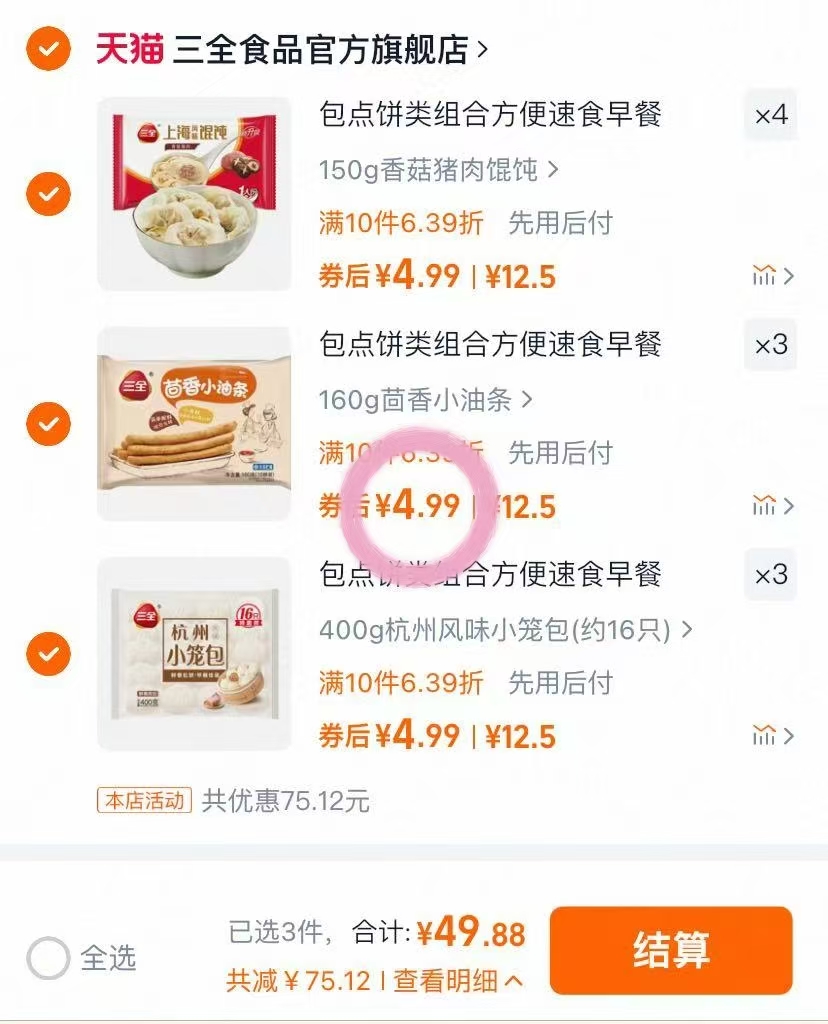Tap the ×4 quantity badge on wontons
828x1024 pixels.
coord(769,115)
